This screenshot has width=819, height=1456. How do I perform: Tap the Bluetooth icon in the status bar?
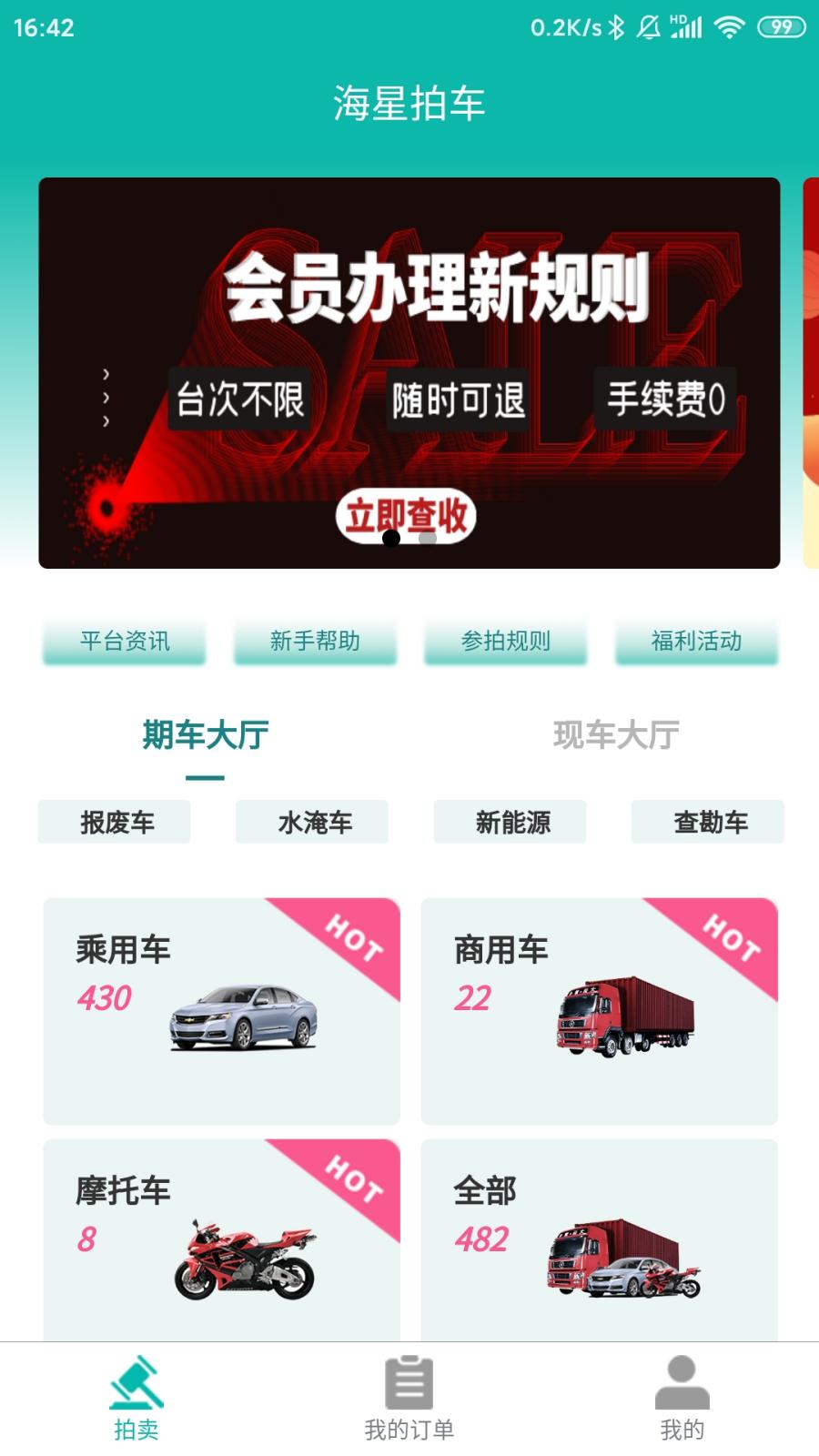pos(615,27)
